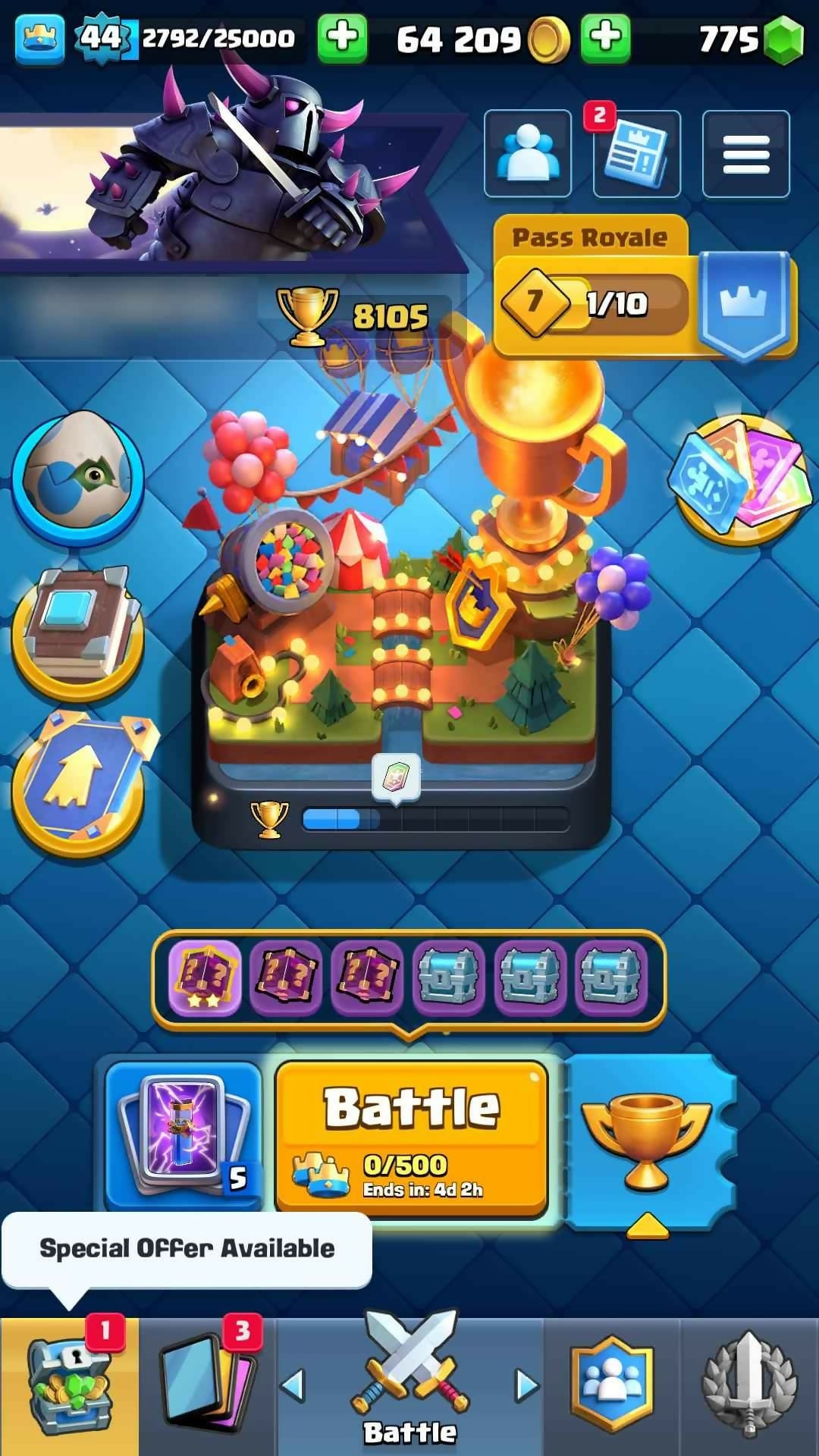Viewport: 819px width, 1456px height.
Task: Open the hamburger menu
Action: (x=745, y=154)
